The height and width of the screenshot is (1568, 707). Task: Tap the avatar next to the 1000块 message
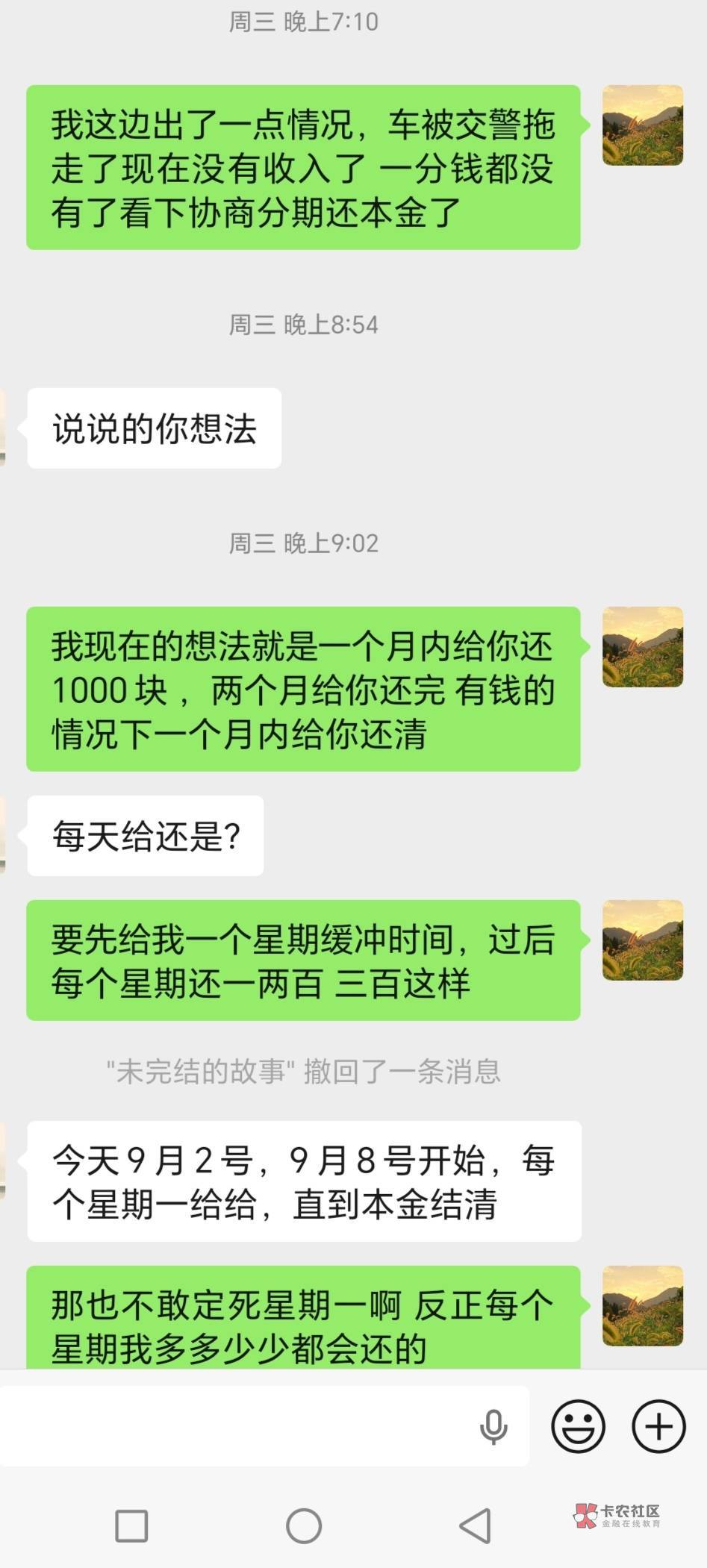click(643, 647)
